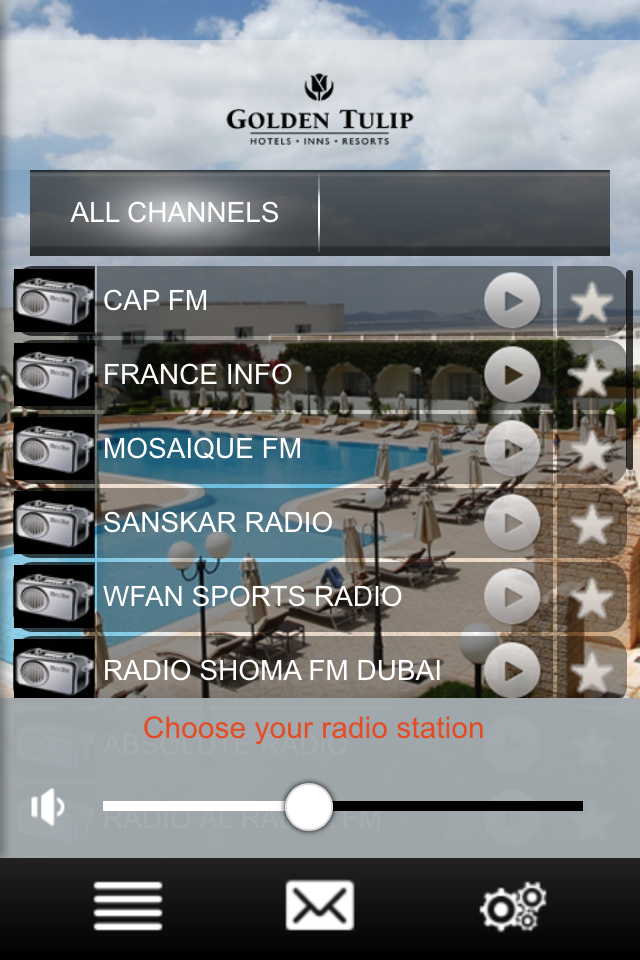The height and width of the screenshot is (960, 640).
Task: Play Radio Shoma FM Dubai
Action: click(512, 669)
